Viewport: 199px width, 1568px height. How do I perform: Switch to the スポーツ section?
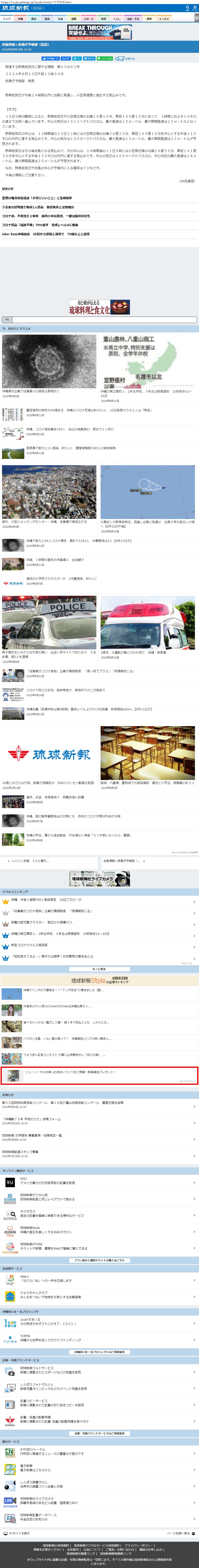pyautogui.click(x=89, y=19)
